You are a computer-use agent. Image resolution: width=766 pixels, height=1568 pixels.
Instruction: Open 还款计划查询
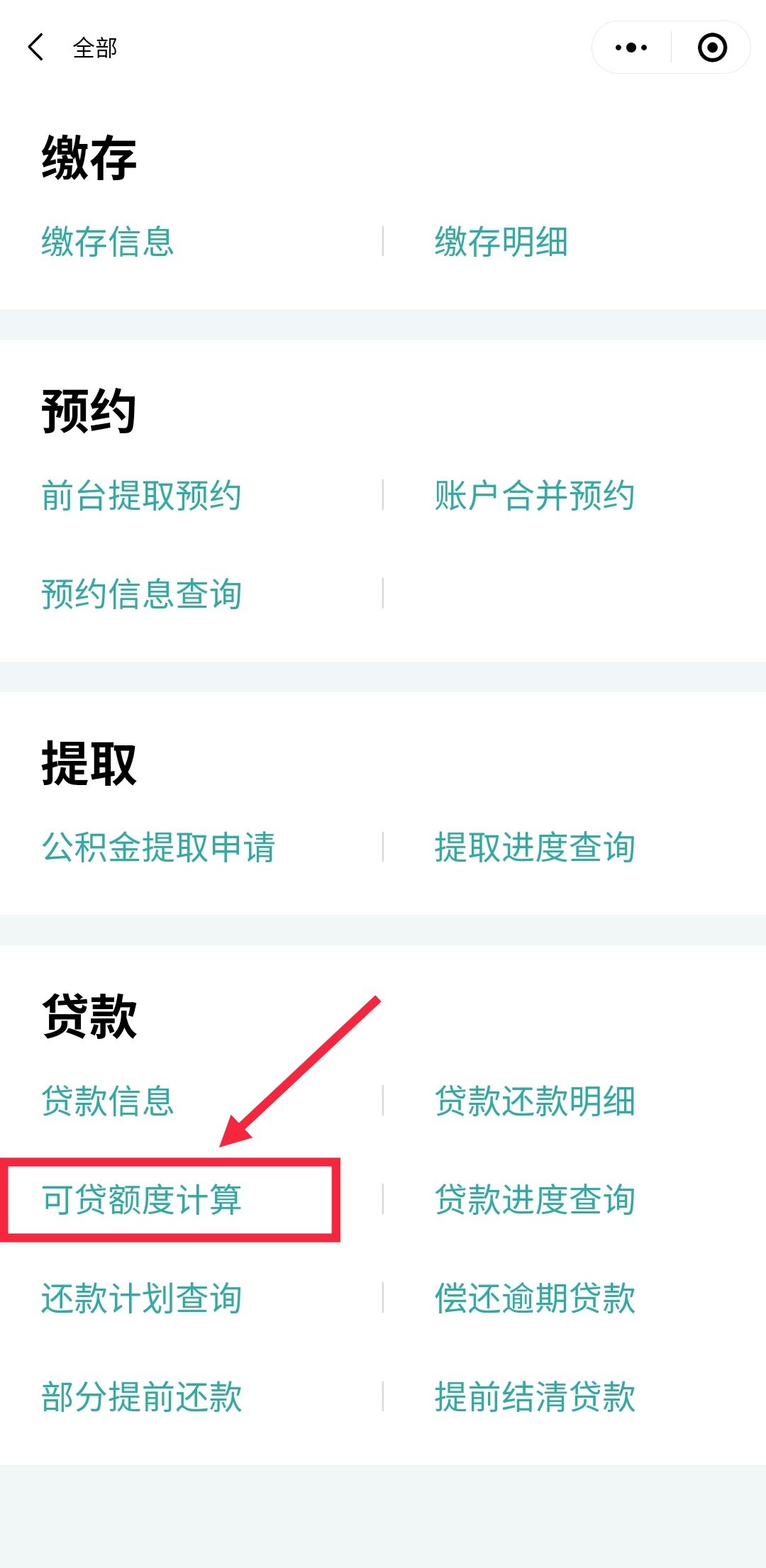point(141,1298)
